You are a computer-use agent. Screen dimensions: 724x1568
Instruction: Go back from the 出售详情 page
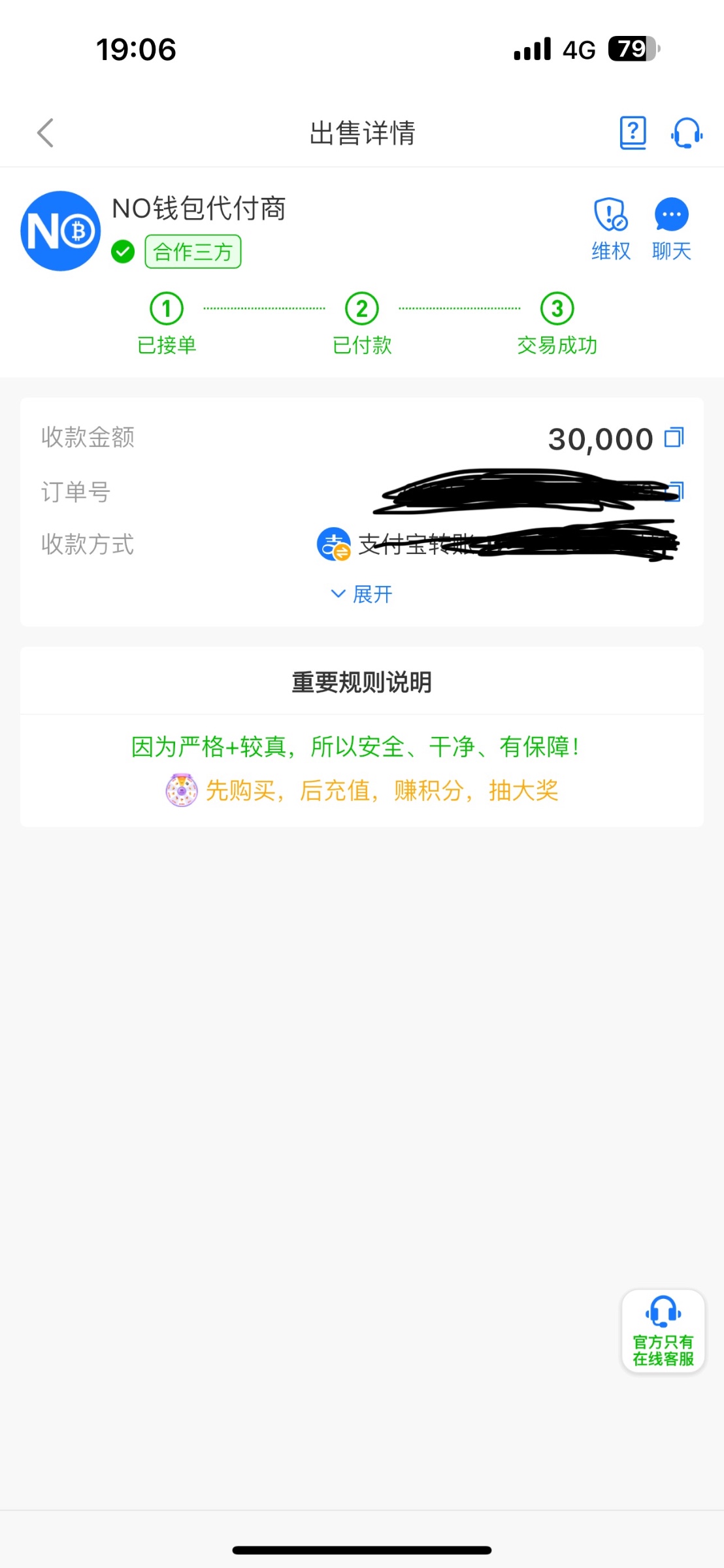point(45,133)
